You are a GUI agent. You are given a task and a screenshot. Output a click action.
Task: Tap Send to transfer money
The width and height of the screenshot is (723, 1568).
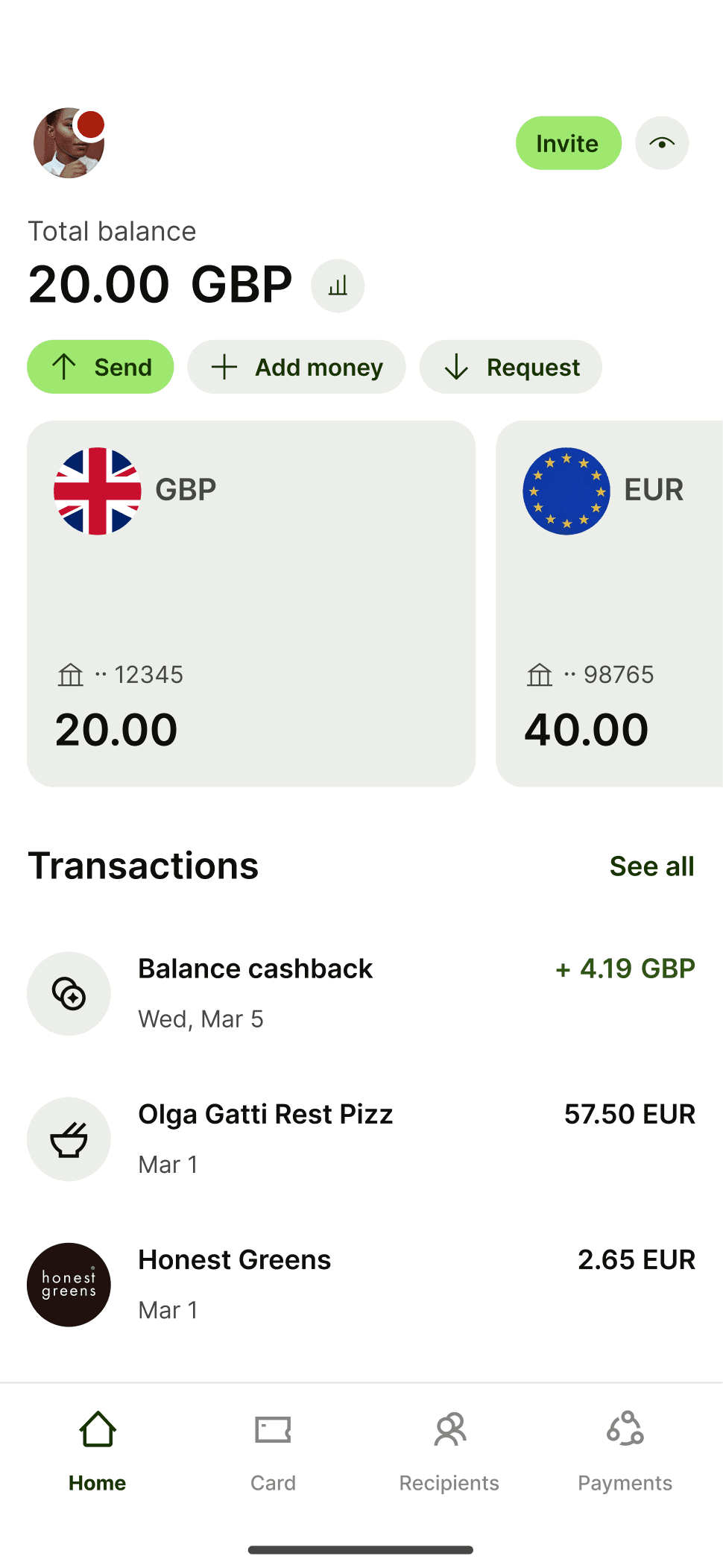point(101,367)
